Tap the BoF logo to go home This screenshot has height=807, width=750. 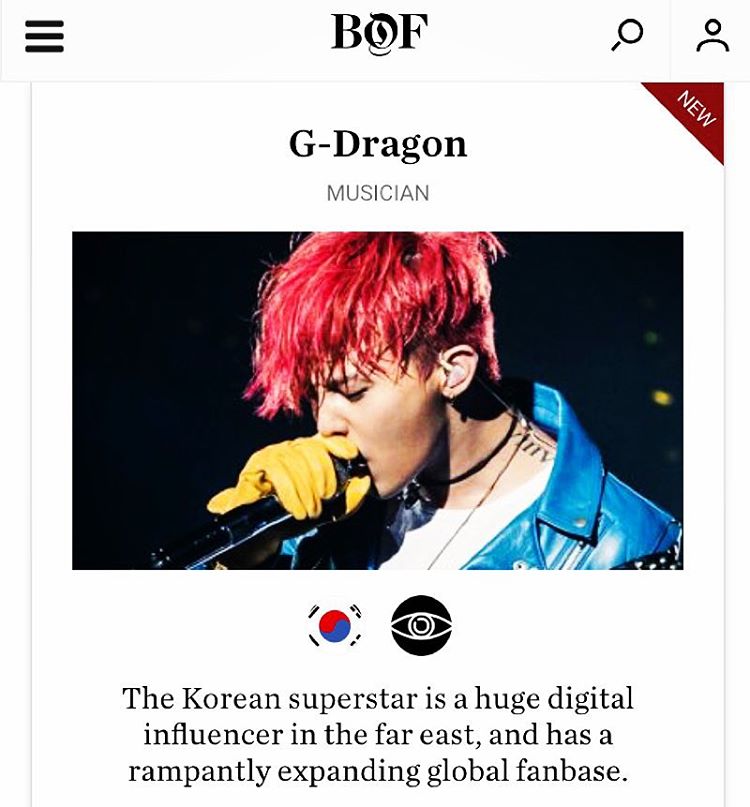(x=379, y=35)
